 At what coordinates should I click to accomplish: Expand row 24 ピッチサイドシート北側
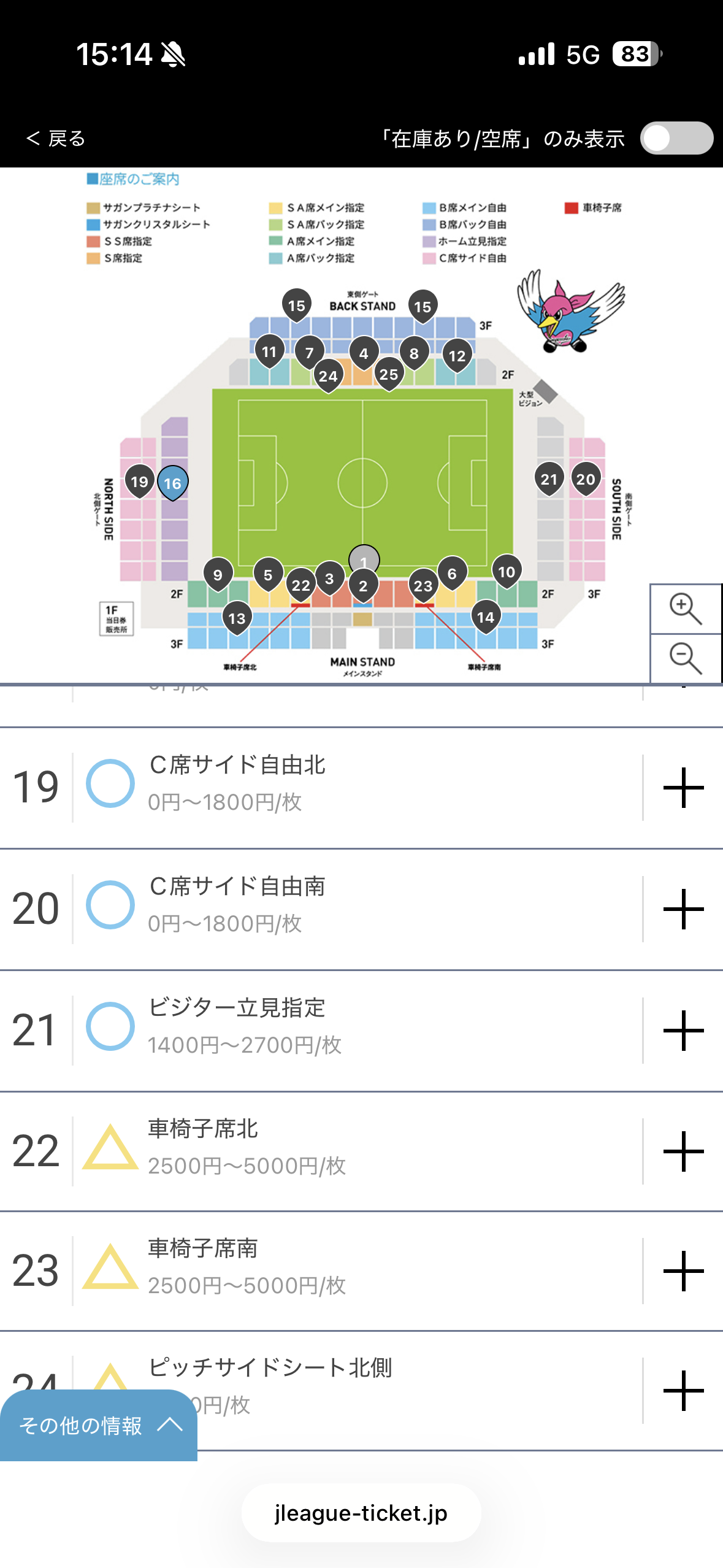click(x=683, y=1390)
